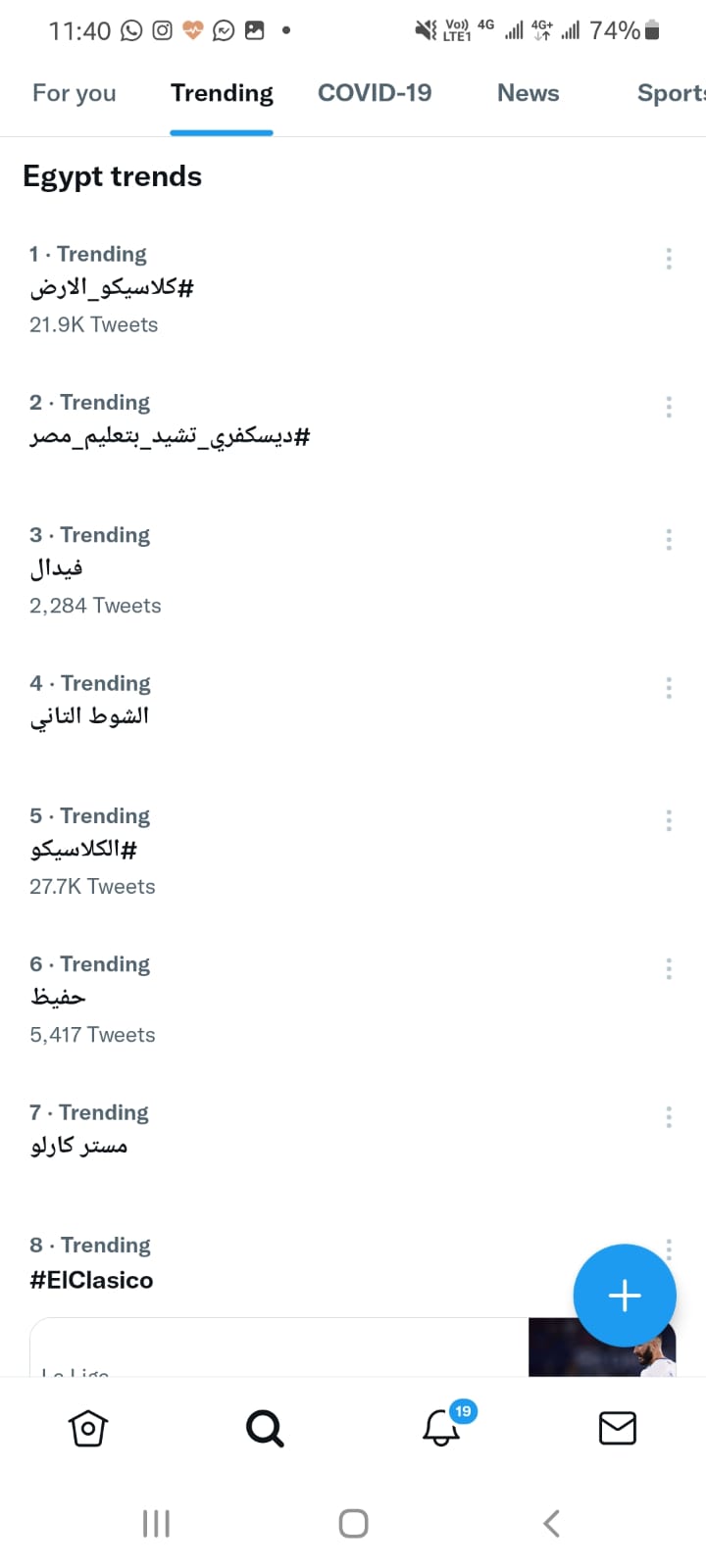Go to the Home timeline tab

(88, 1428)
